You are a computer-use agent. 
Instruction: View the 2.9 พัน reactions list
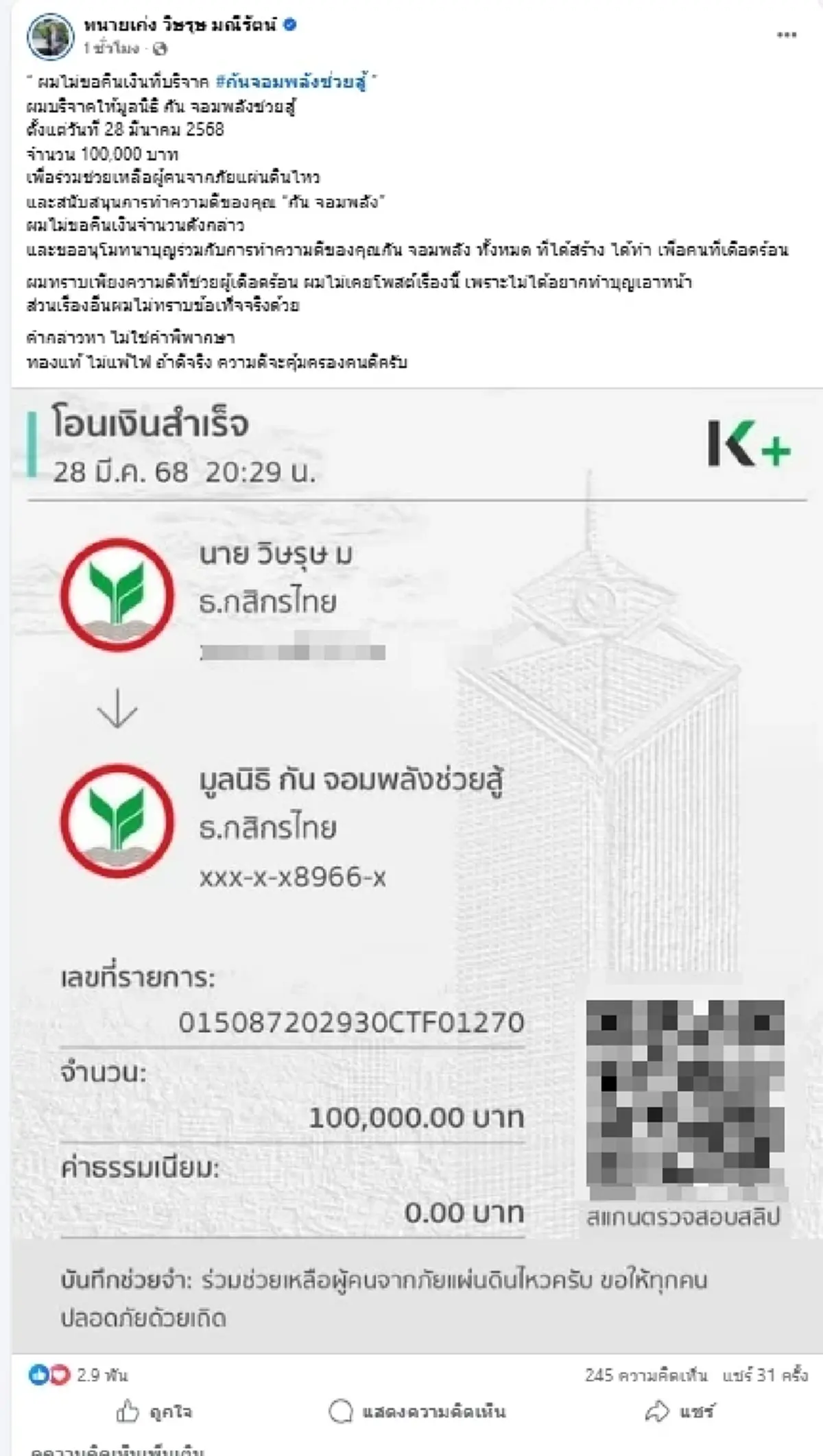[100, 1374]
